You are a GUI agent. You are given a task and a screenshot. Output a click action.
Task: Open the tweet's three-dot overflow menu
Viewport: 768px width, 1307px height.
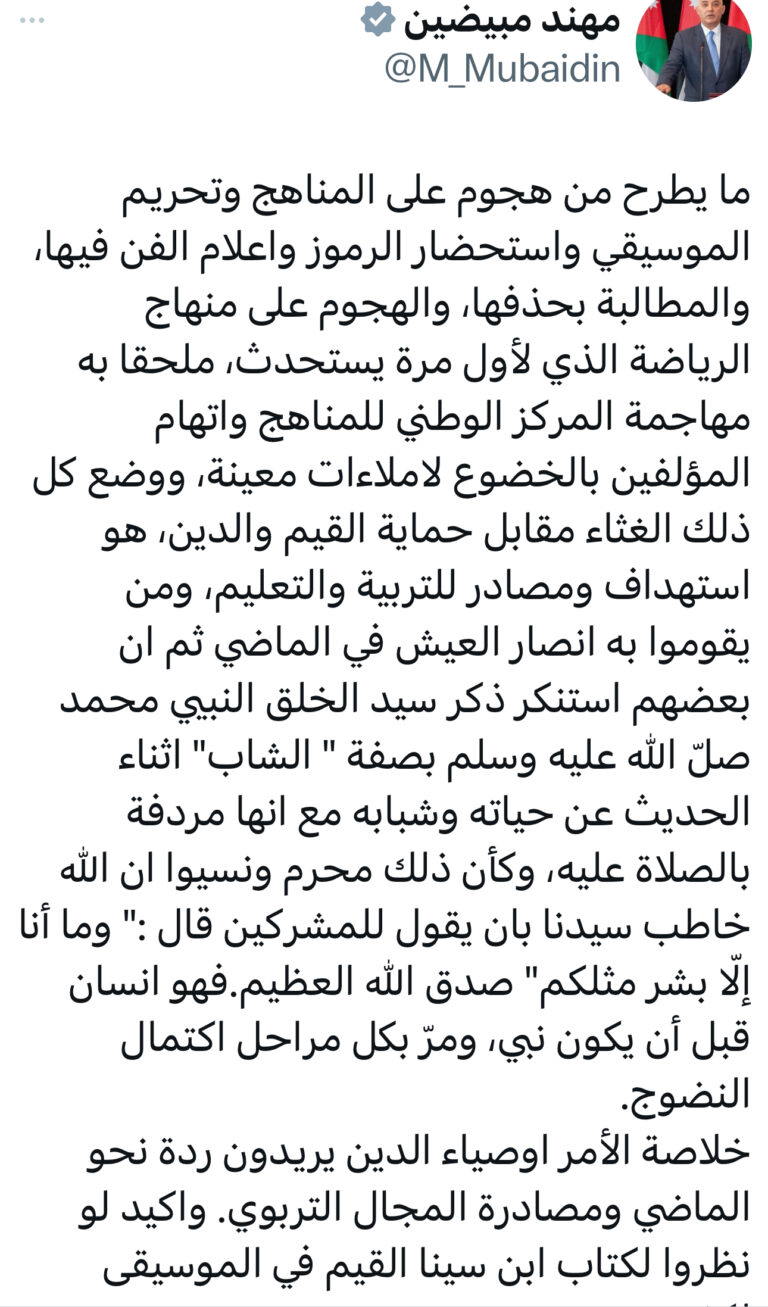pos(32,18)
